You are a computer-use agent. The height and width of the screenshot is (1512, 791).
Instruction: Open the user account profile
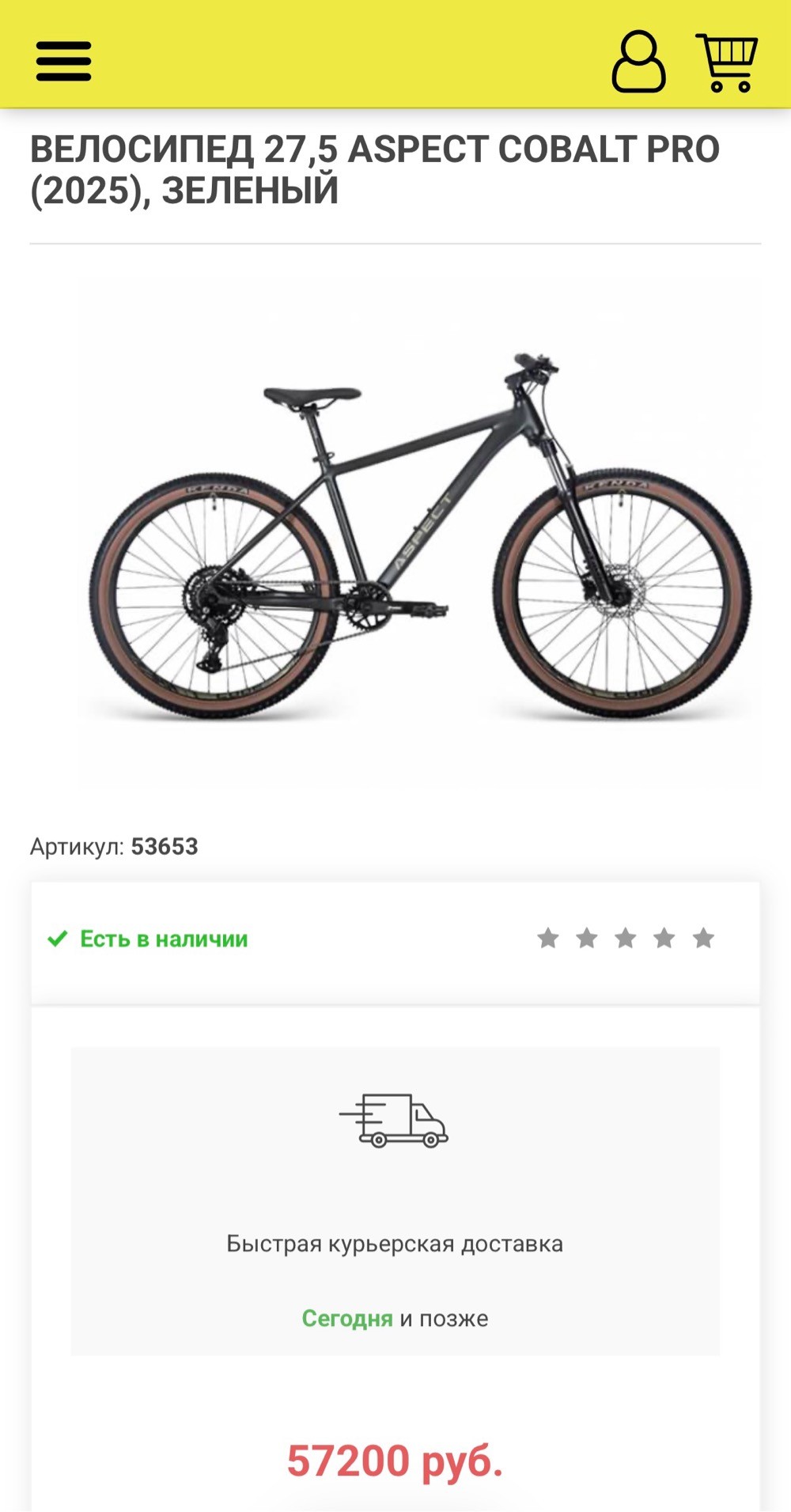click(x=638, y=62)
